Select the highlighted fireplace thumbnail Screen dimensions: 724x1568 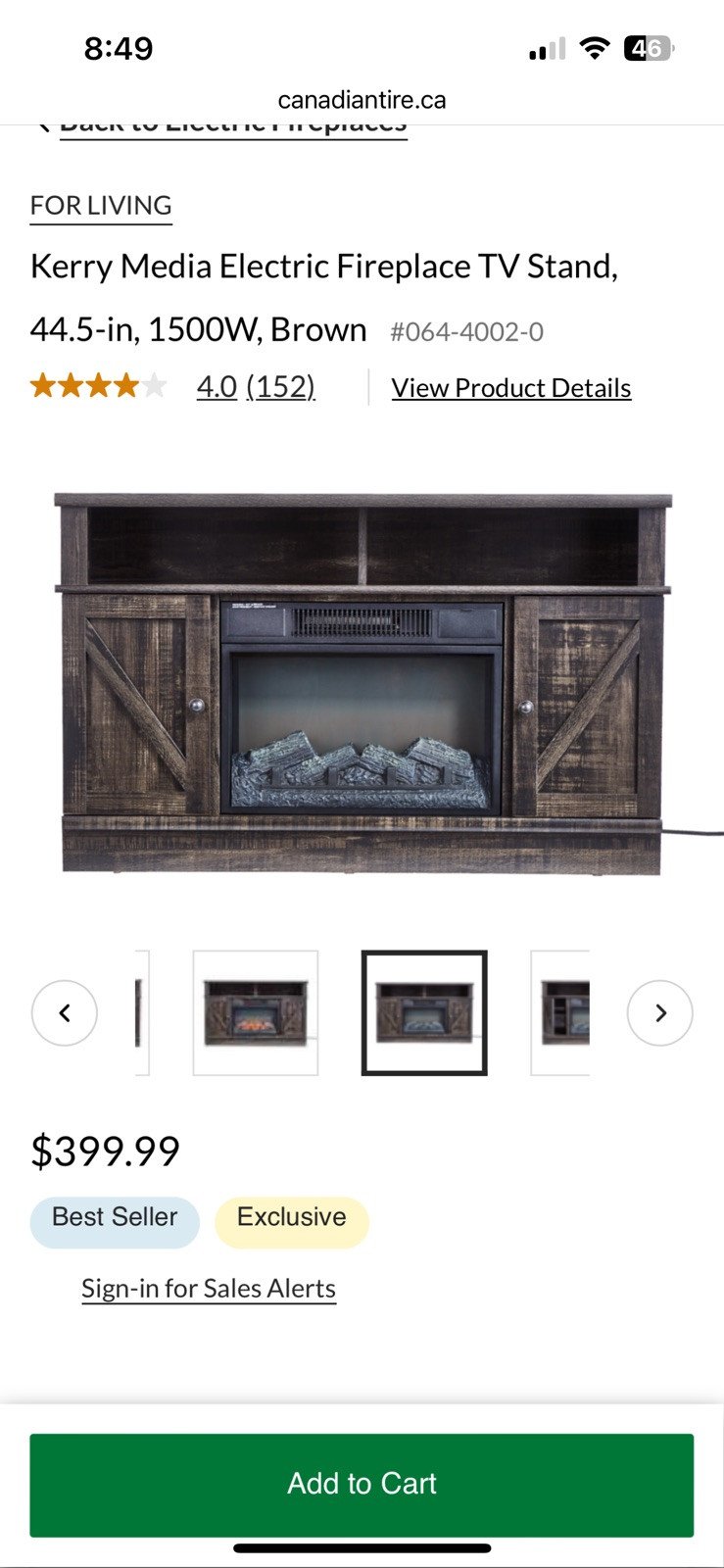(x=424, y=1013)
